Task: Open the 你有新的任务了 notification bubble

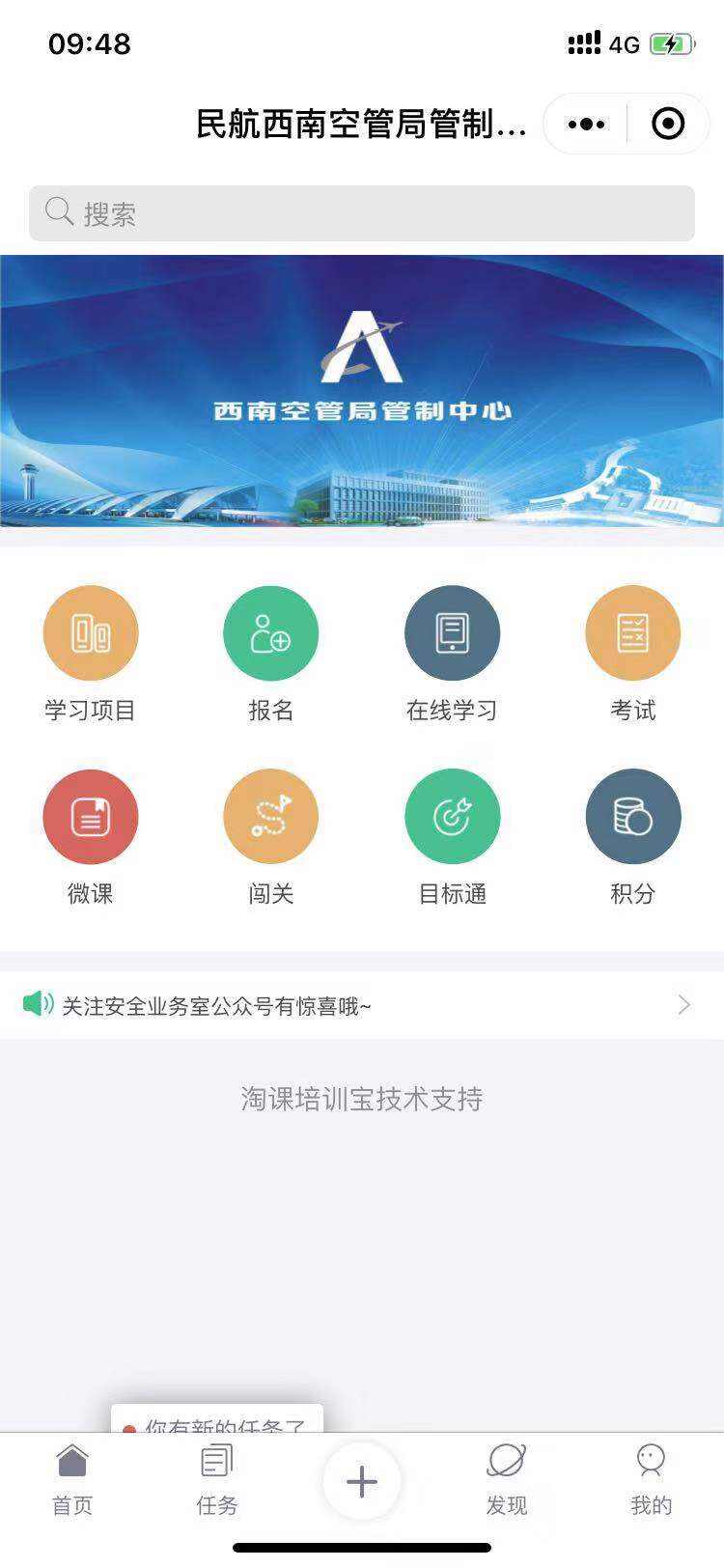Action: tap(217, 1419)
